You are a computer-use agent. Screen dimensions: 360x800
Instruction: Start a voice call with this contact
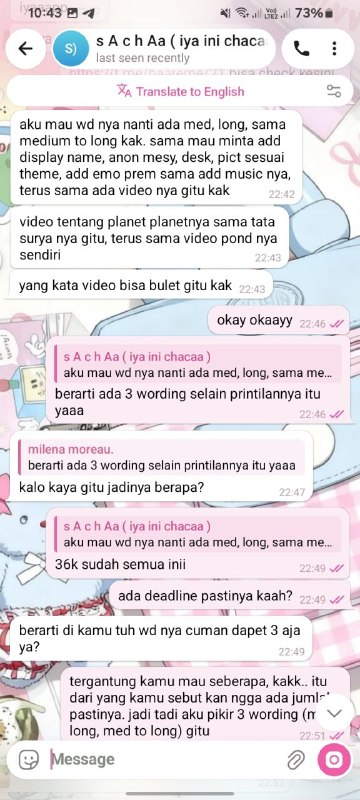click(x=301, y=48)
